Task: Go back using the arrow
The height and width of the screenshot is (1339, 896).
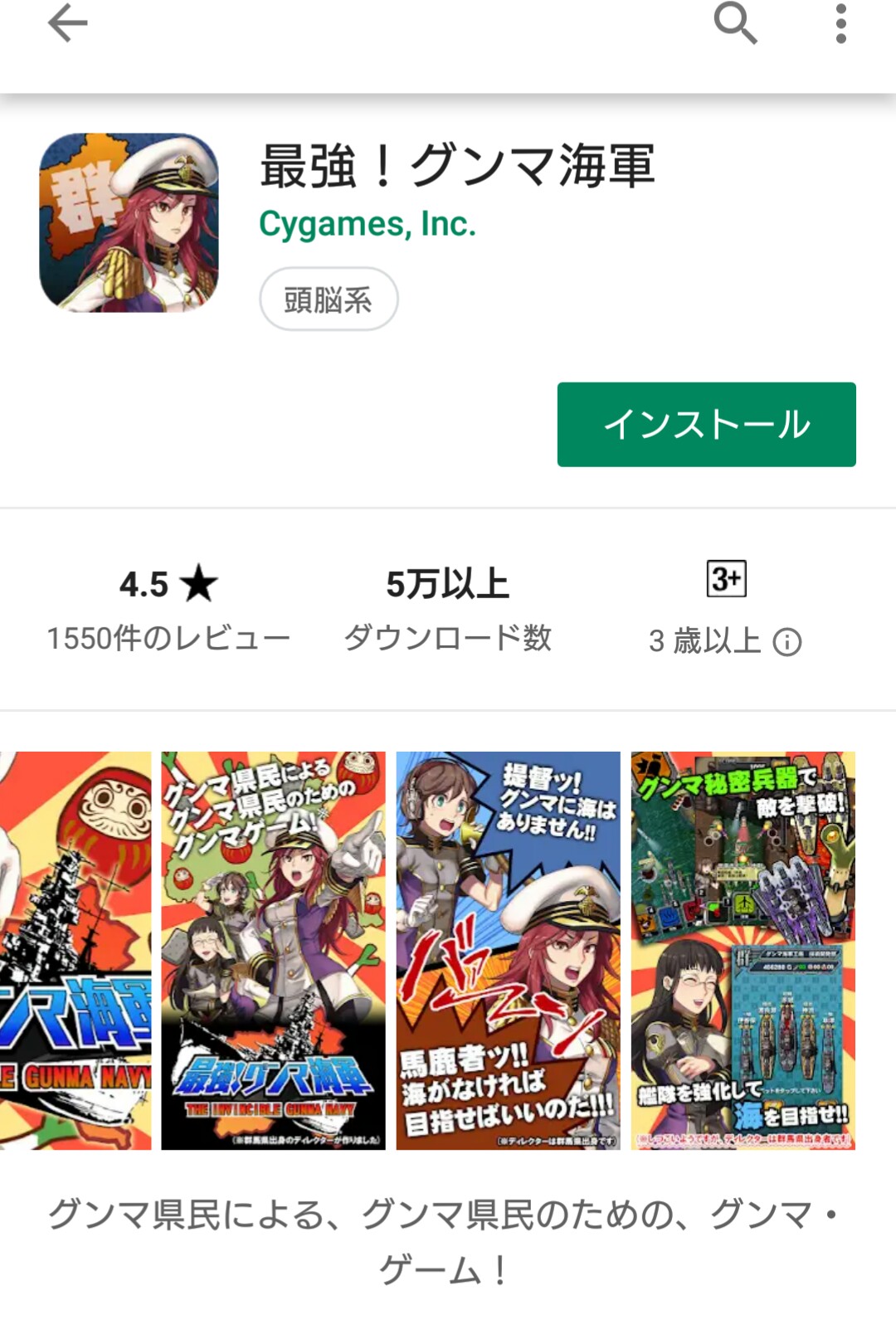Action: point(67,23)
